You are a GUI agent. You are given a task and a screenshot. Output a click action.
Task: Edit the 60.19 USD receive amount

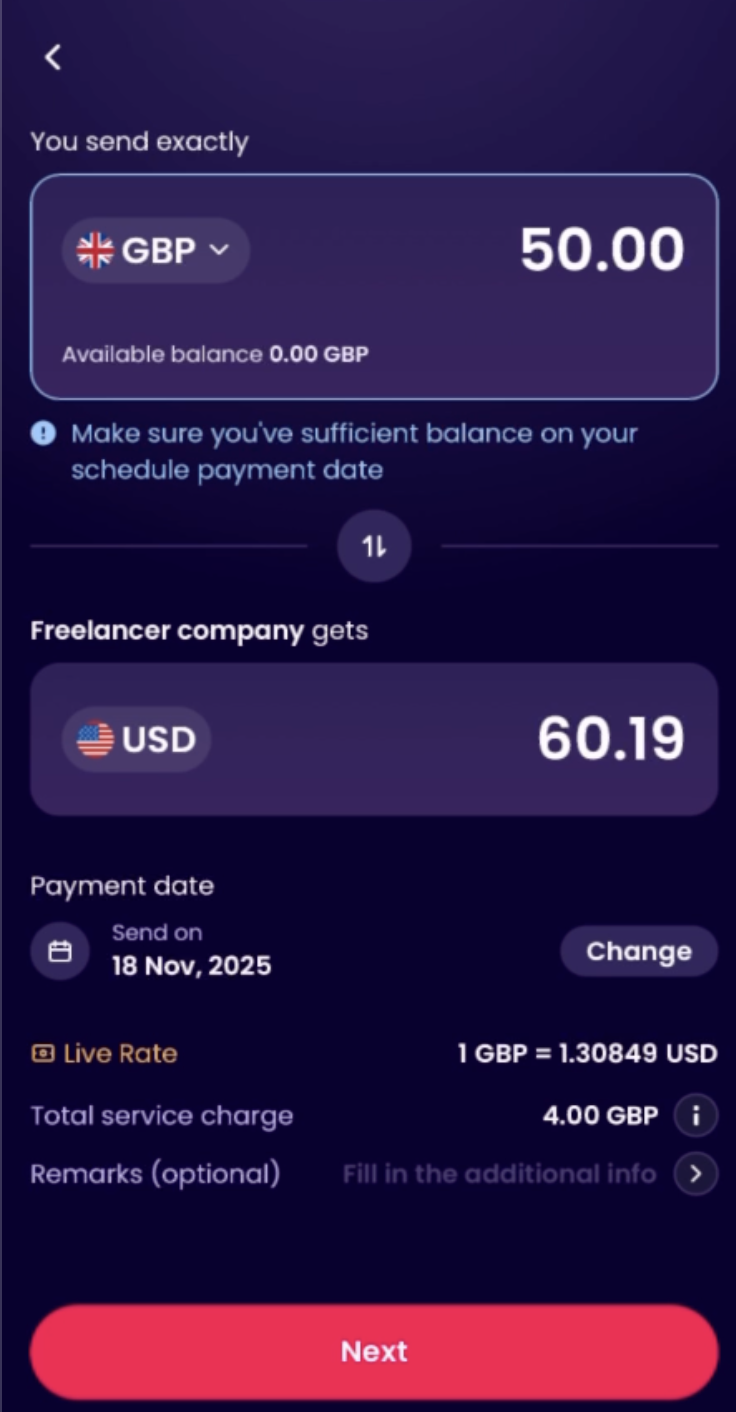(x=610, y=739)
